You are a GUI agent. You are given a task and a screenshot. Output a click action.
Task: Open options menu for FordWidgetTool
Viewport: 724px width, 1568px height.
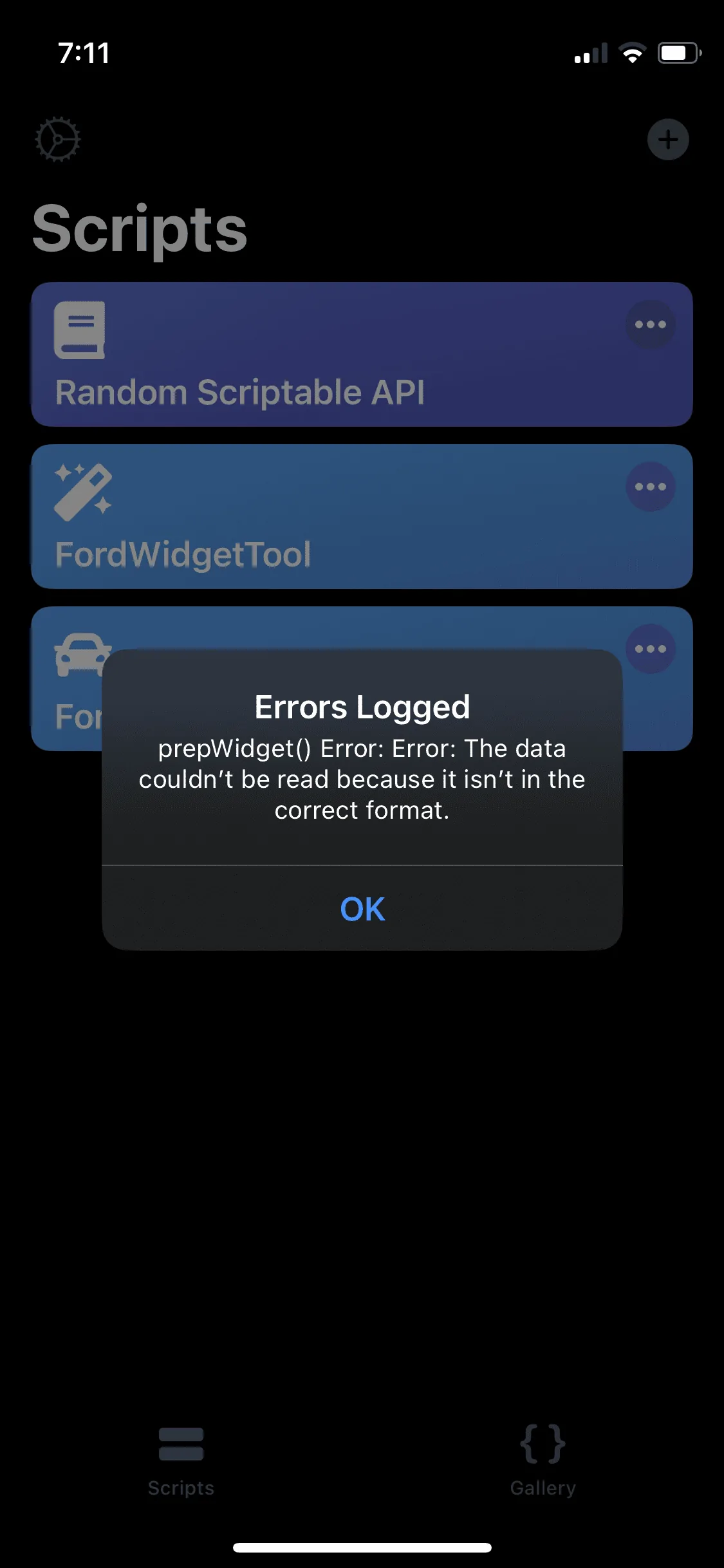[x=650, y=487]
